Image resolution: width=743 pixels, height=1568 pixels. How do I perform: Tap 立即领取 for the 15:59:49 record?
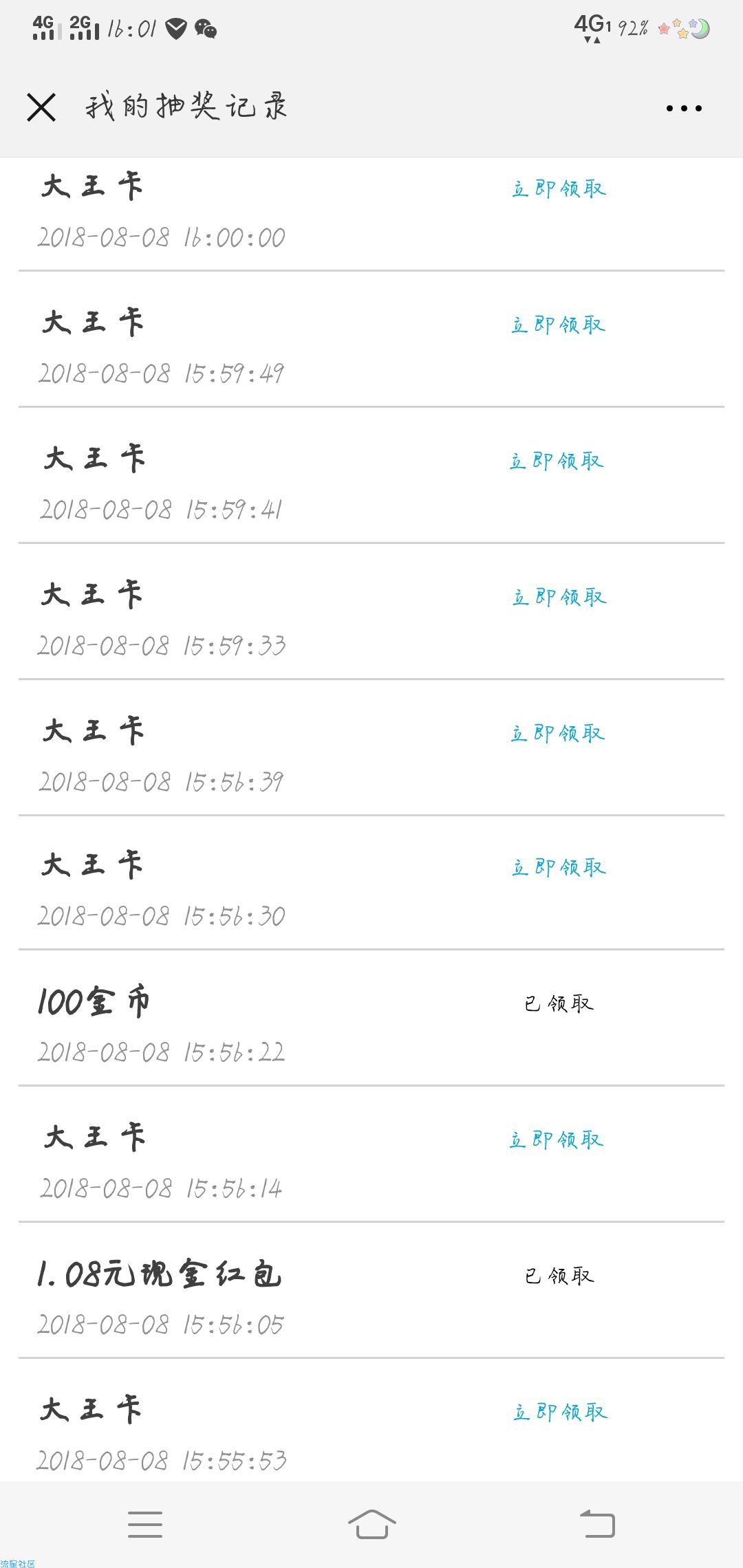(x=559, y=325)
